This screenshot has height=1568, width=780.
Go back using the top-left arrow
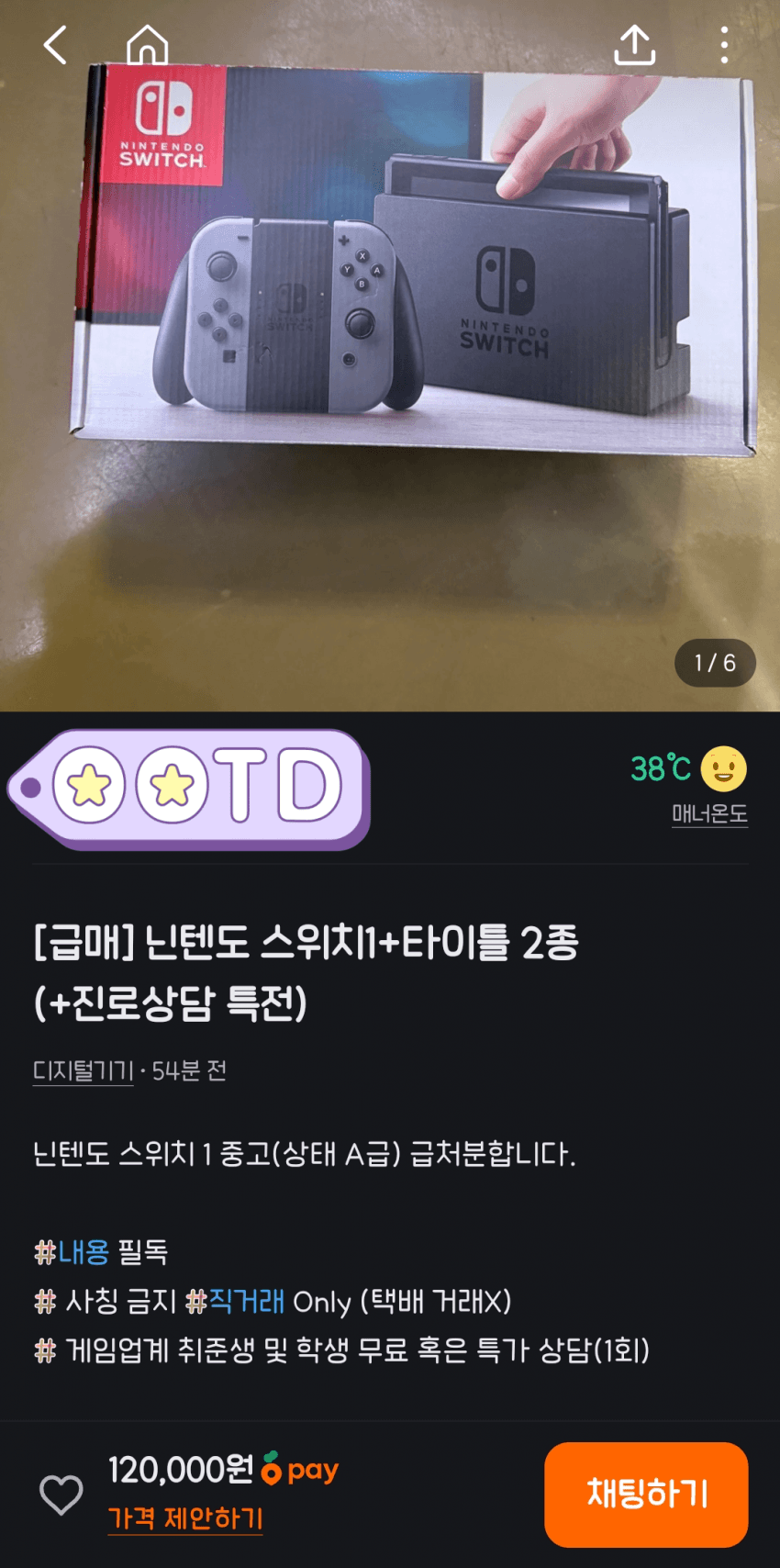pyautogui.click(x=56, y=45)
